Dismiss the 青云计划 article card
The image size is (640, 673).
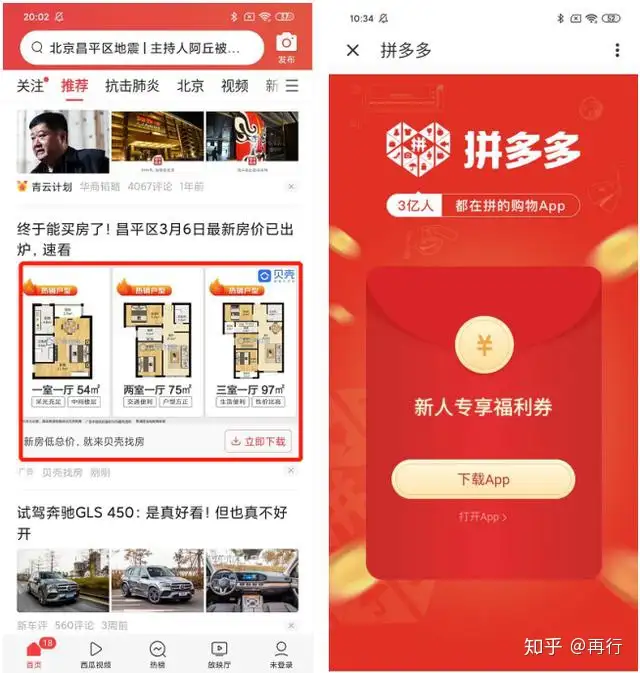click(x=291, y=186)
